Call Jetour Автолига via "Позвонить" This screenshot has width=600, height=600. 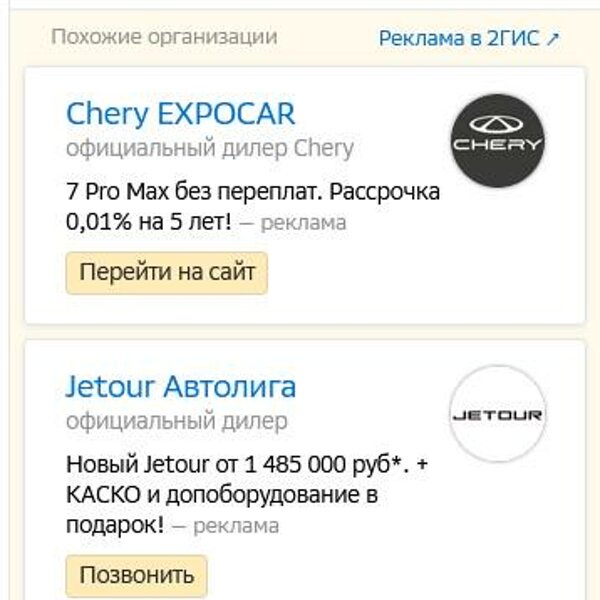[x=137, y=576]
